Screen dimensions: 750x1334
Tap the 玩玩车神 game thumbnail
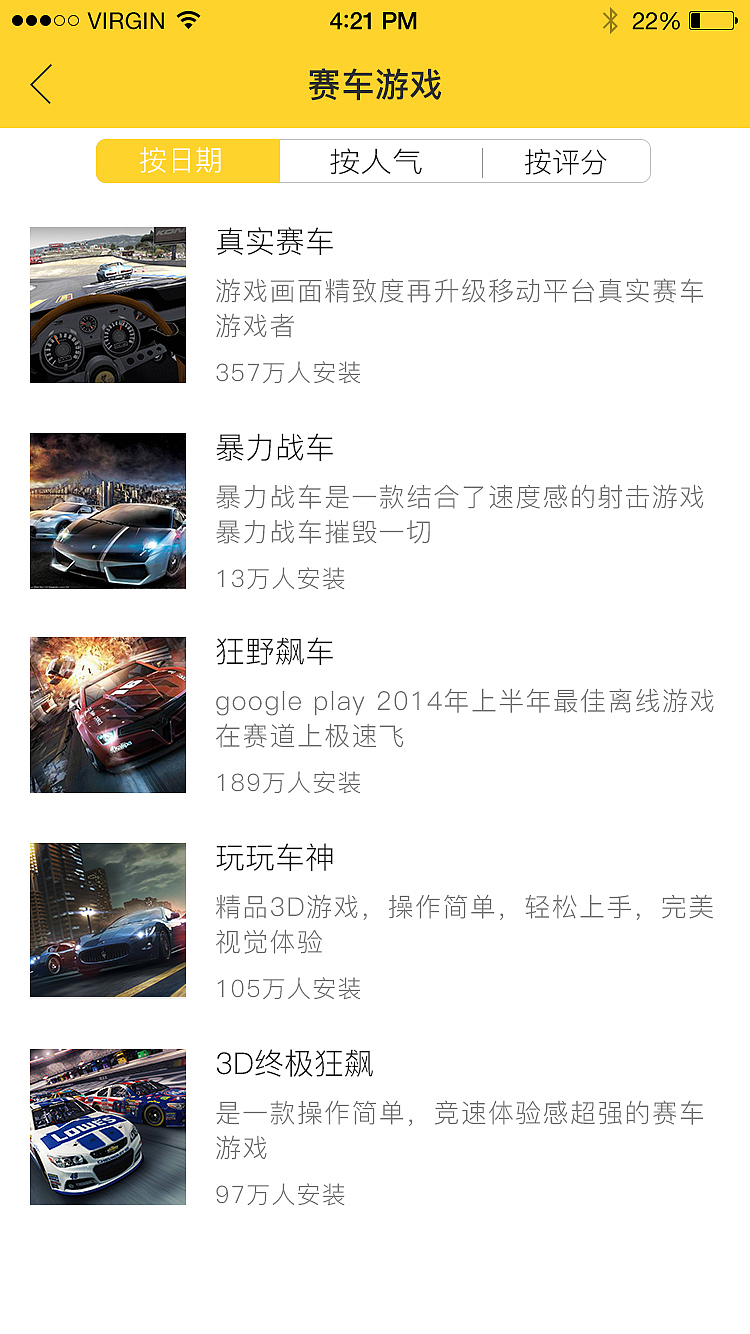[x=107, y=918]
